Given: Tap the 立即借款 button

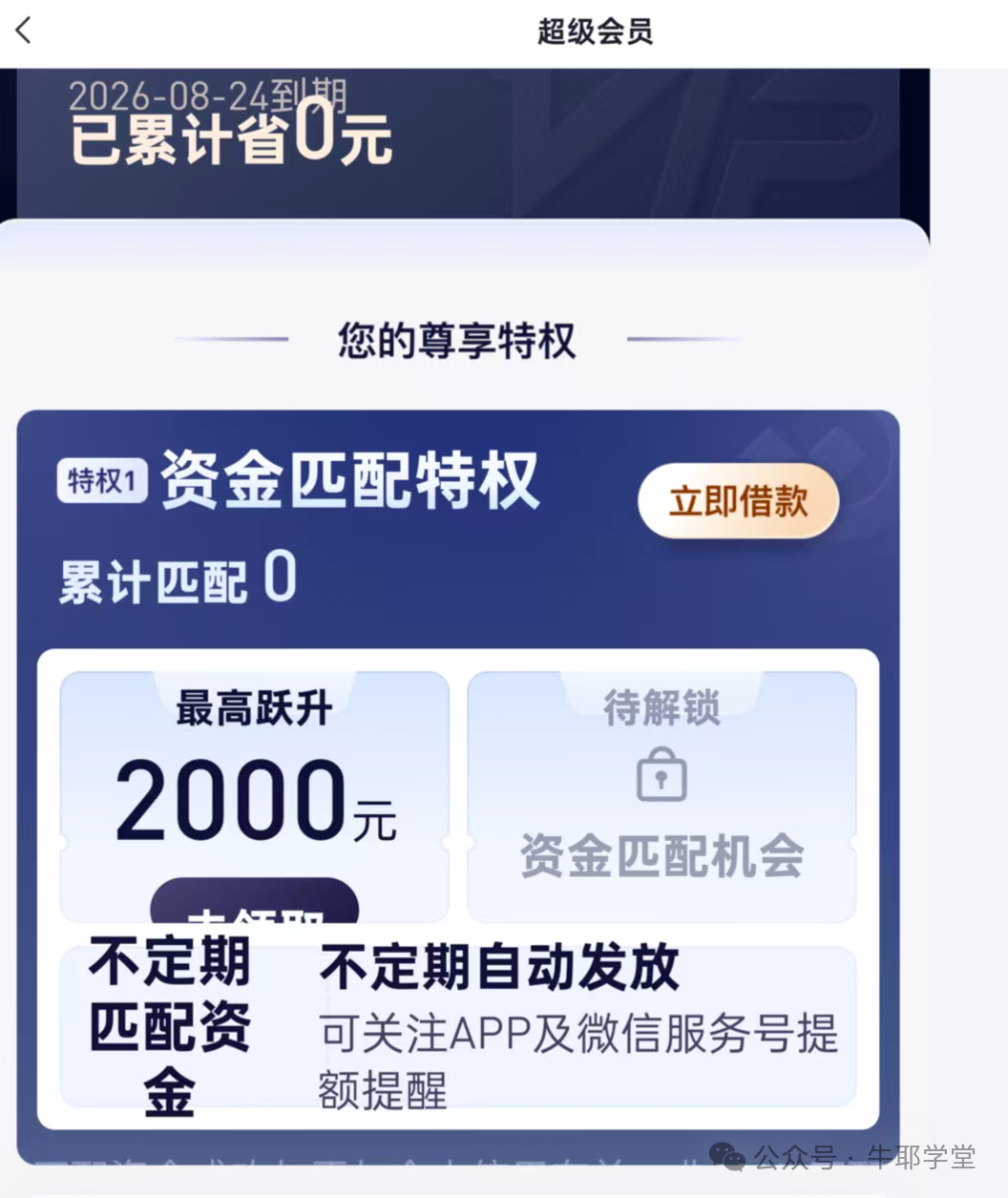Looking at the screenshot, I should click(738, 501).
